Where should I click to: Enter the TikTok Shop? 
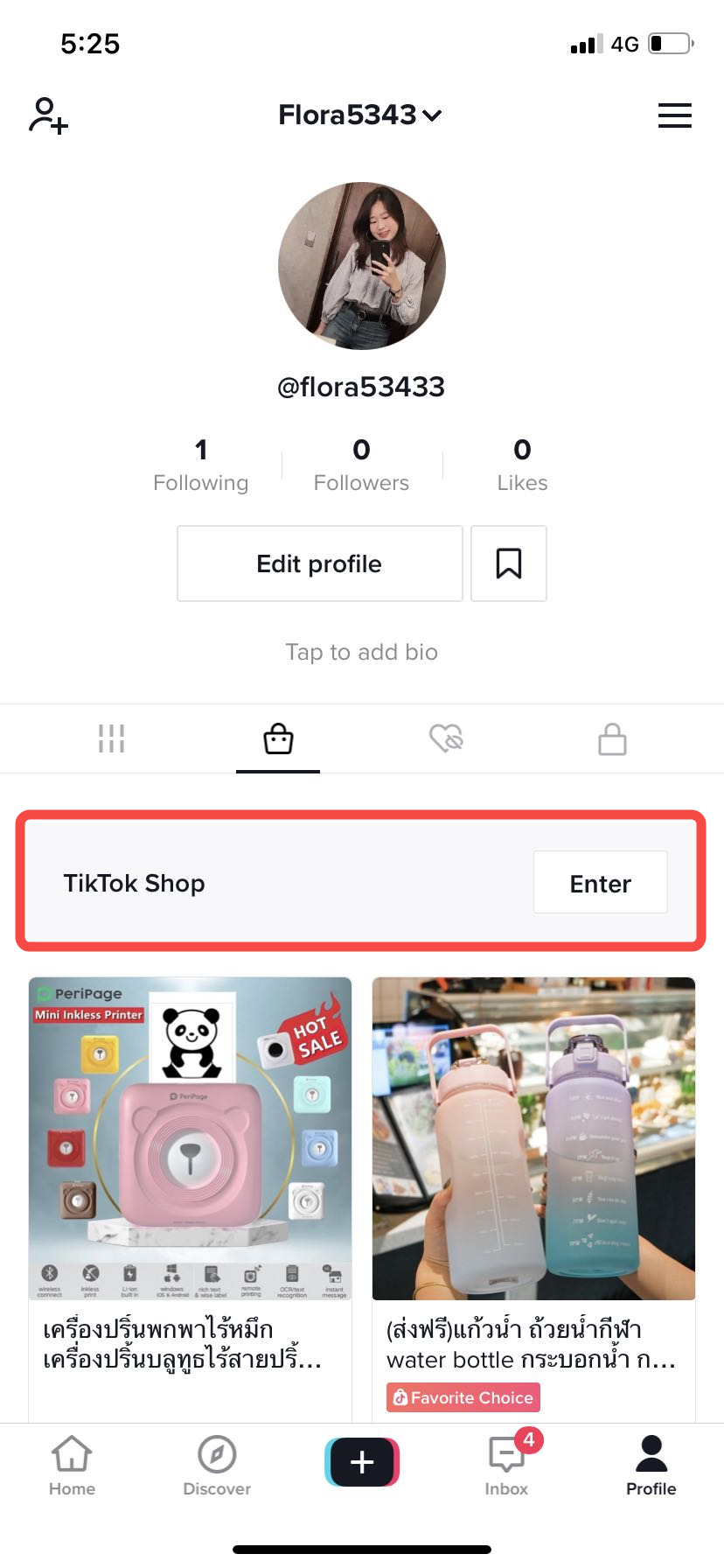pyautogui.click(x=600, y=883)
